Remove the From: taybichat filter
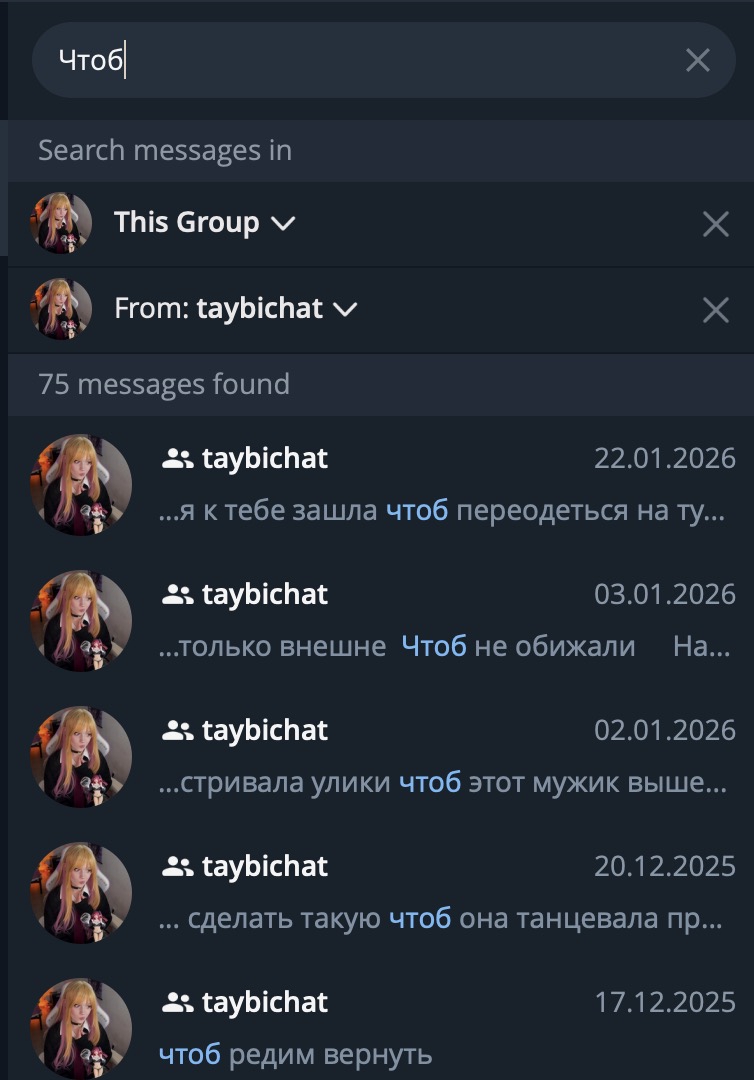 715,310
